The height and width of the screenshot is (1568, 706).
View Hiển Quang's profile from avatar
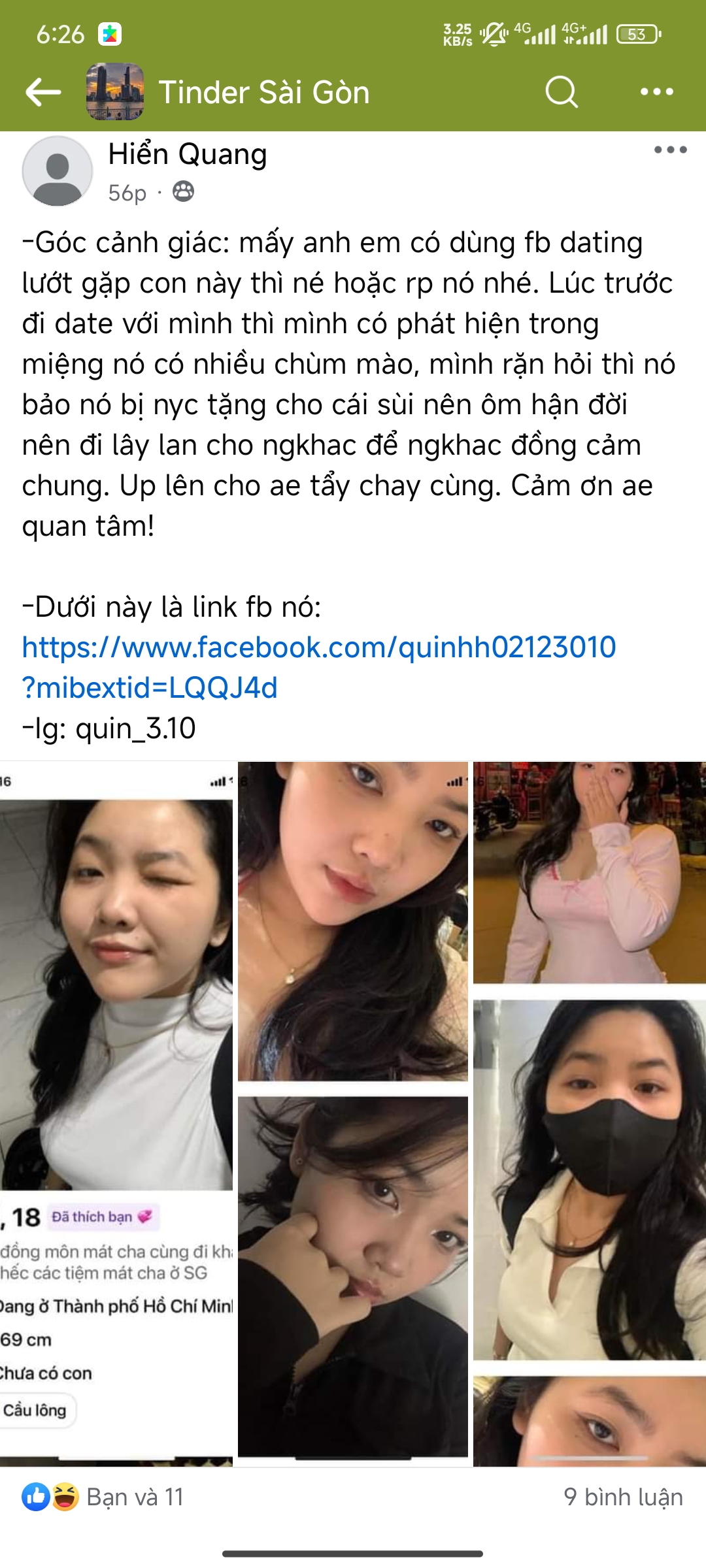58,172
